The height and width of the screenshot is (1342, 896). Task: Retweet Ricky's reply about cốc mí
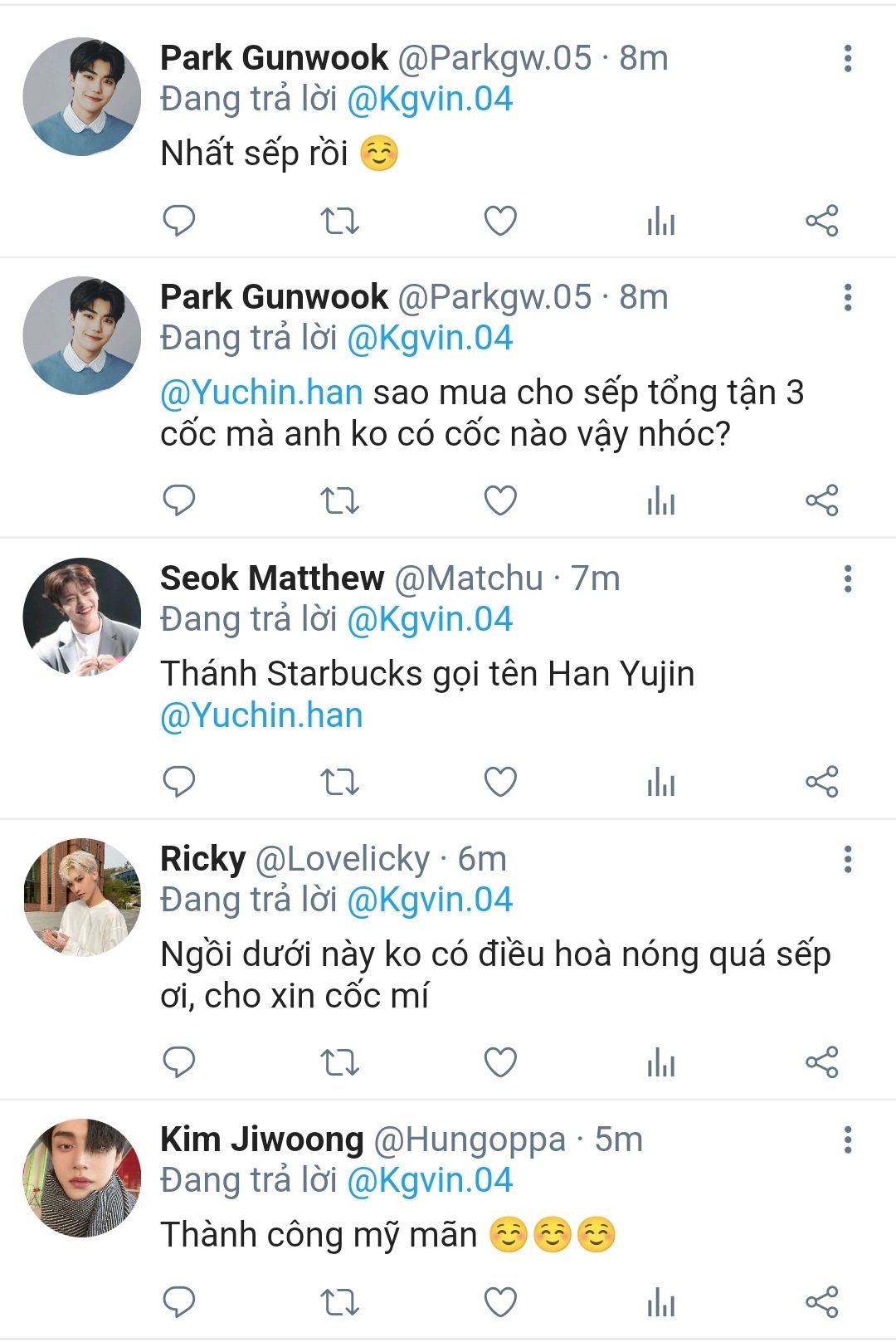pyautogui.click(x=339, y=1062)
